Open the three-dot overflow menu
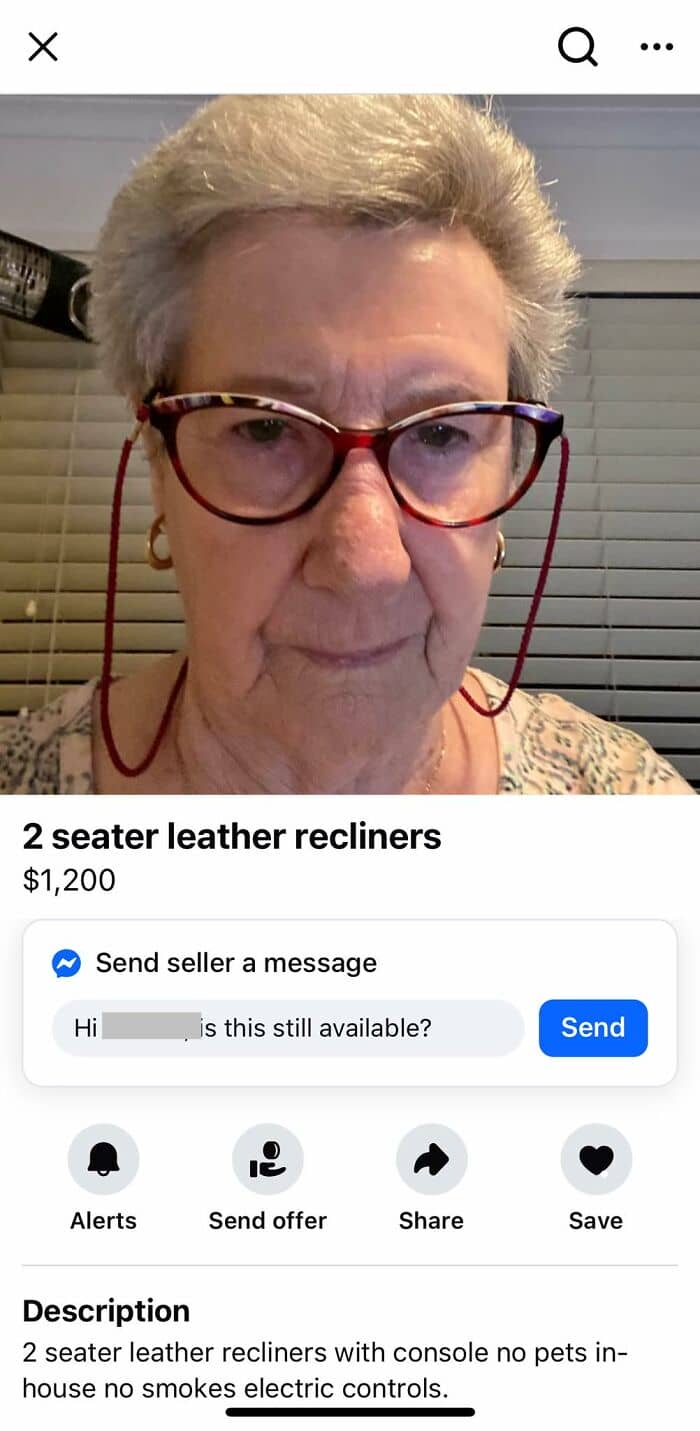Screen dimensions: 700x1431 pyautogui.click(x=656, y=46)
